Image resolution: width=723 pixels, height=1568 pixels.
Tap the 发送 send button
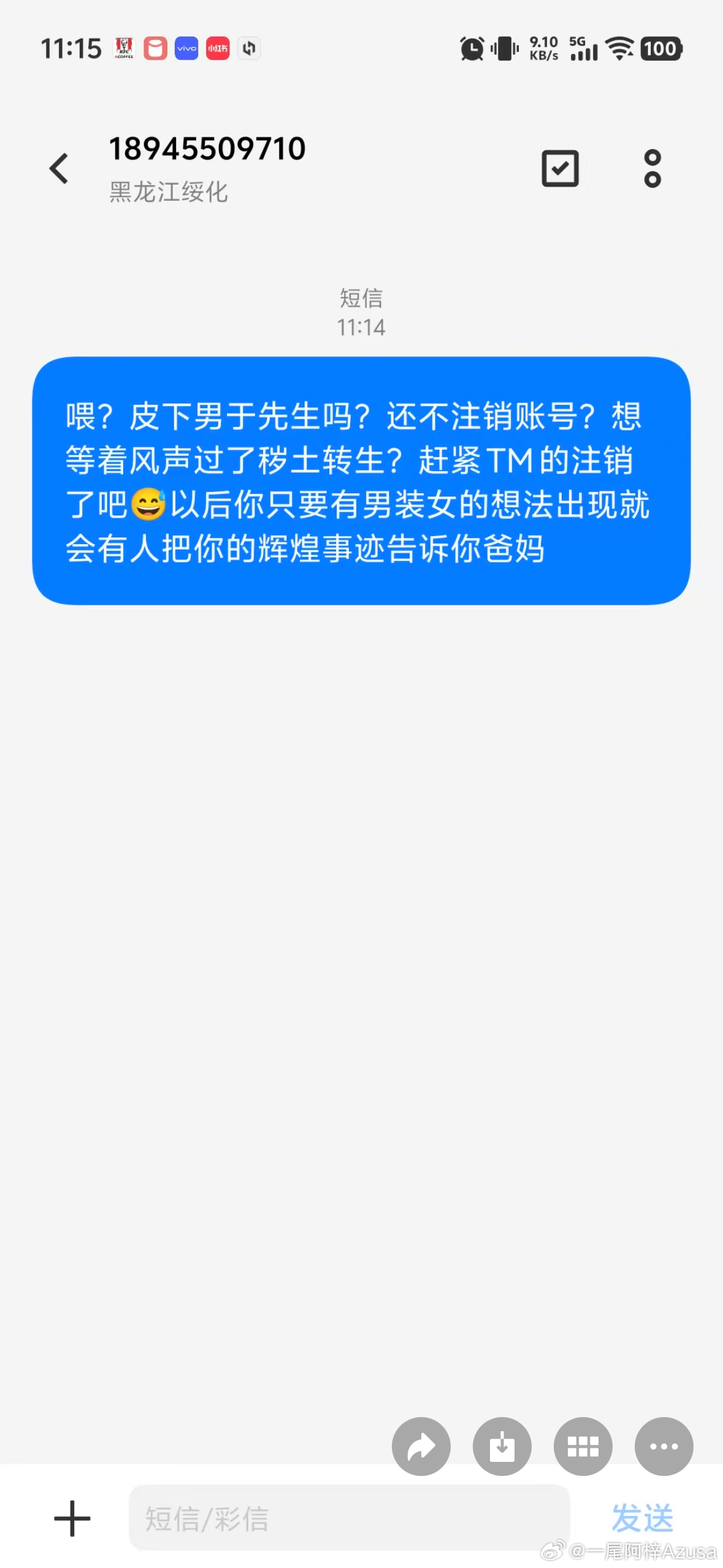point(642,1518)
